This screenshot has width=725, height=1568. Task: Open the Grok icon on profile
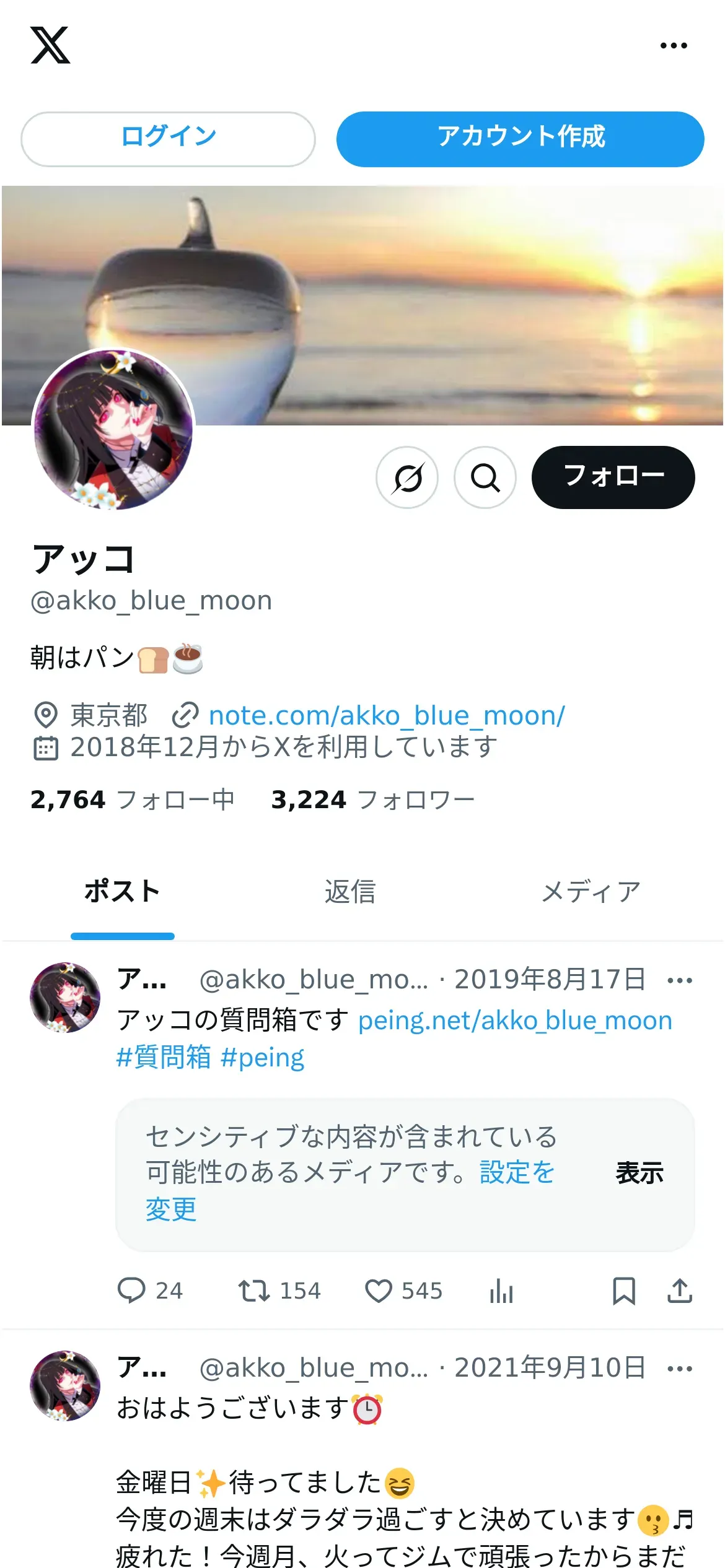(x=407, y=477)
